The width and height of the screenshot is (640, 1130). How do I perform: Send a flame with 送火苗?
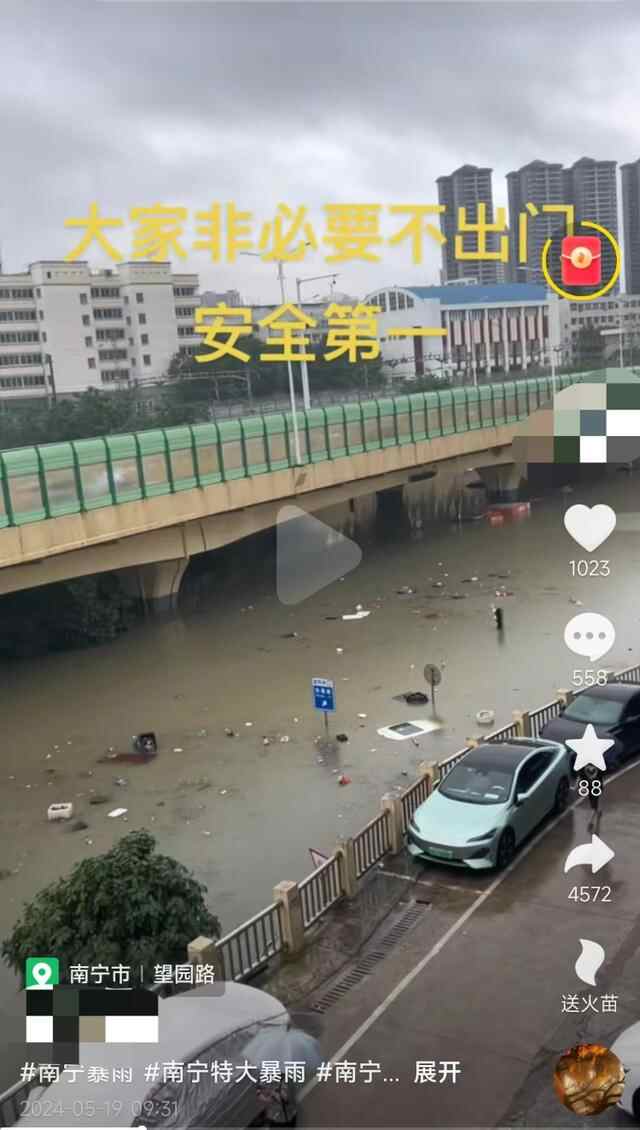(589, 964)
